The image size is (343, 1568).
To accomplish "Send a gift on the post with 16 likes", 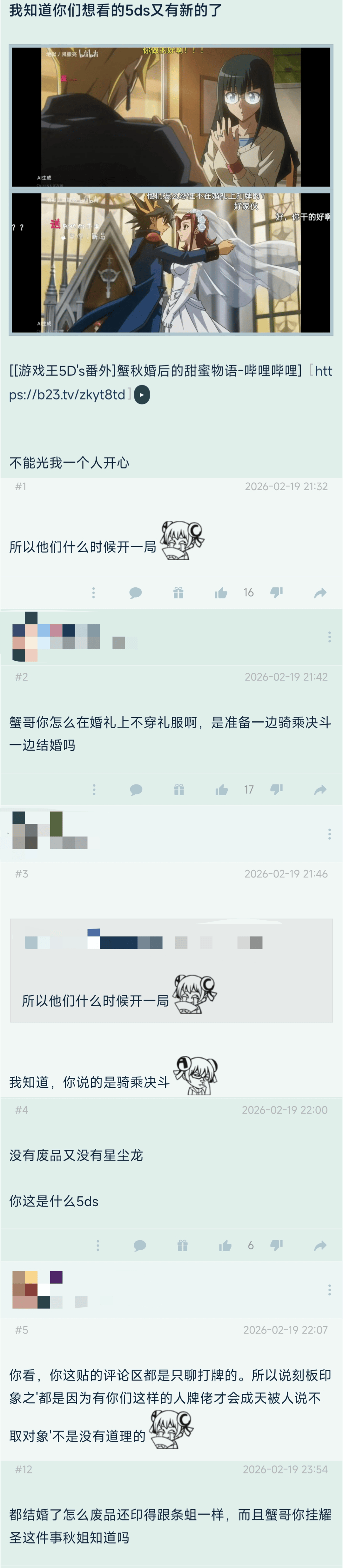I will pyautogui.click(x=178, y=593).
